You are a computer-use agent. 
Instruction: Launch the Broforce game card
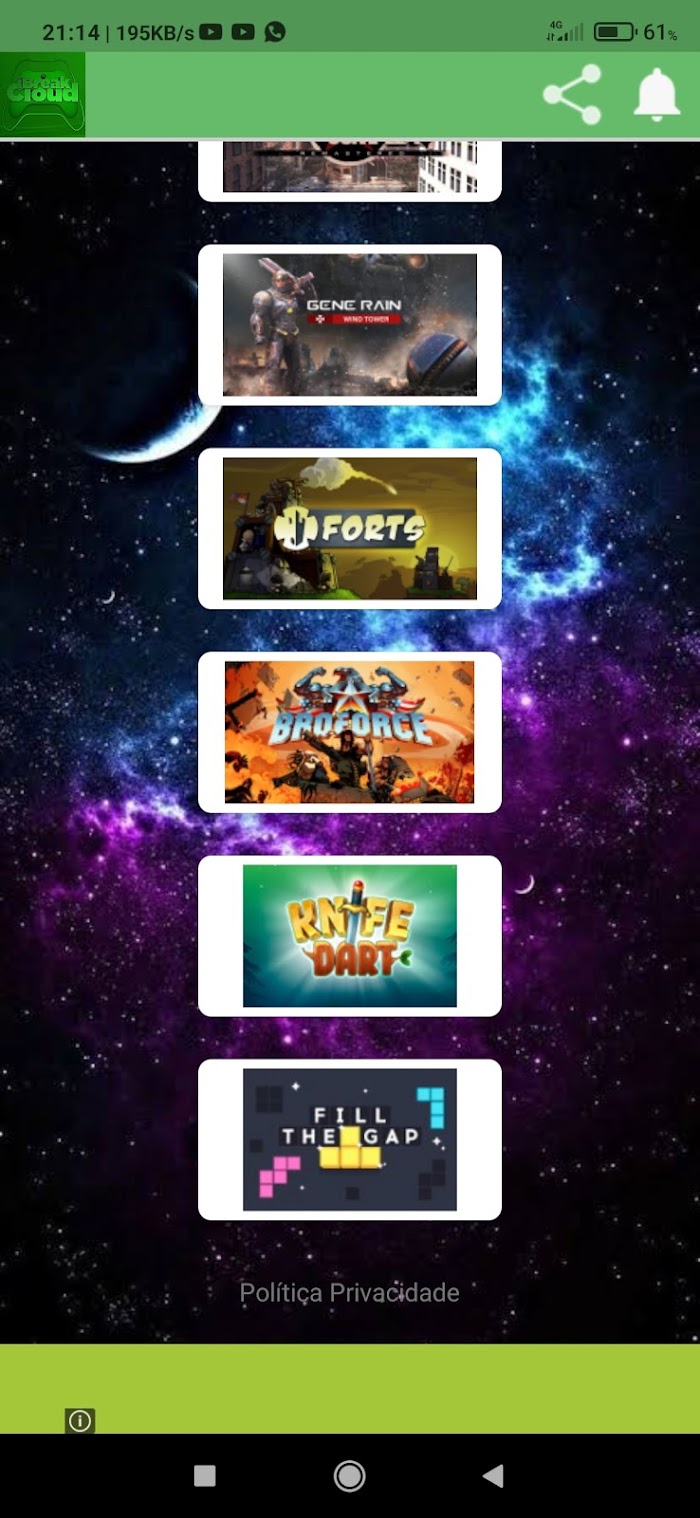pyautogui.click(x=349, y=732)
